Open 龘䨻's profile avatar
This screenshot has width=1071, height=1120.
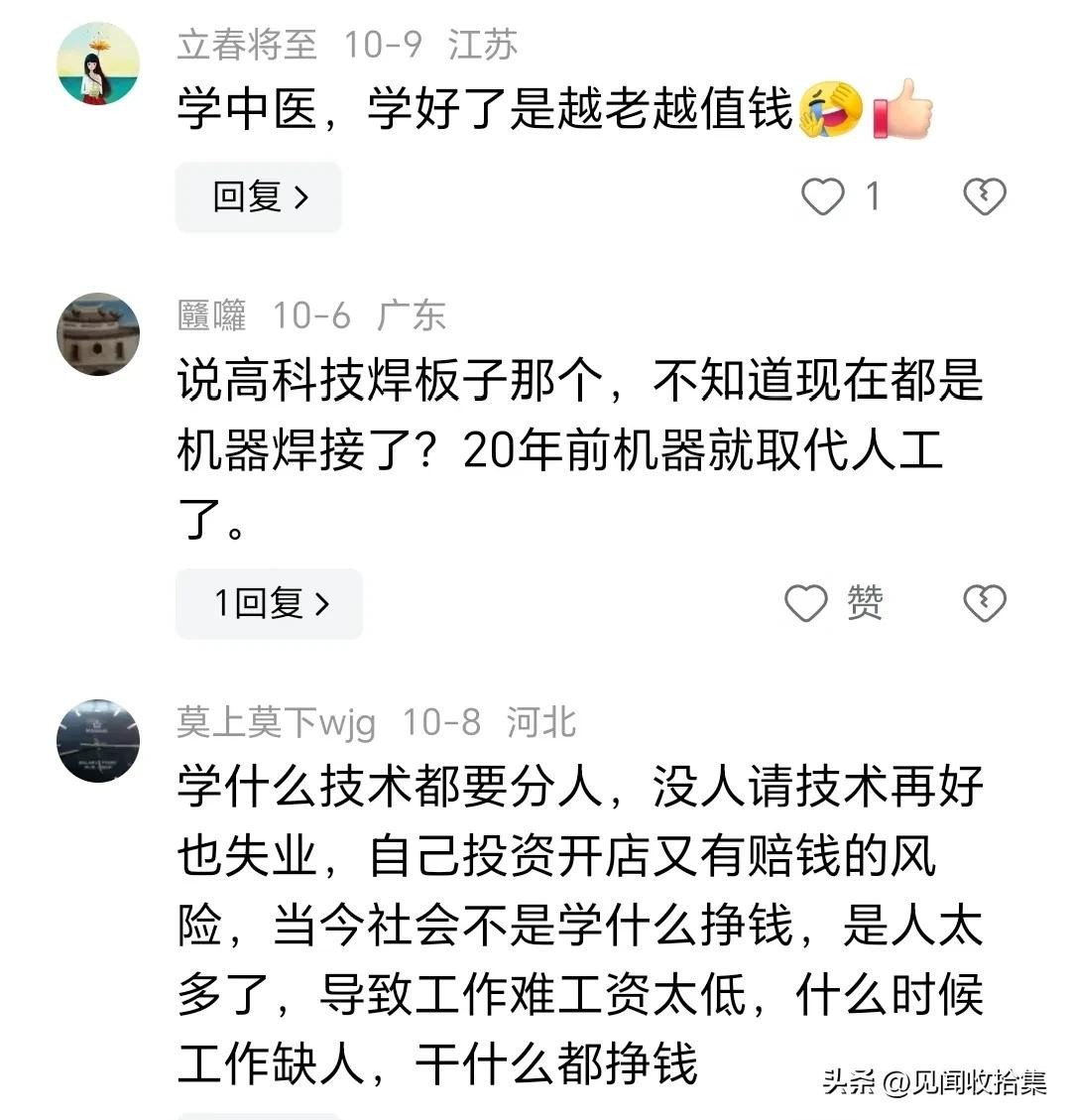[98, 334]
